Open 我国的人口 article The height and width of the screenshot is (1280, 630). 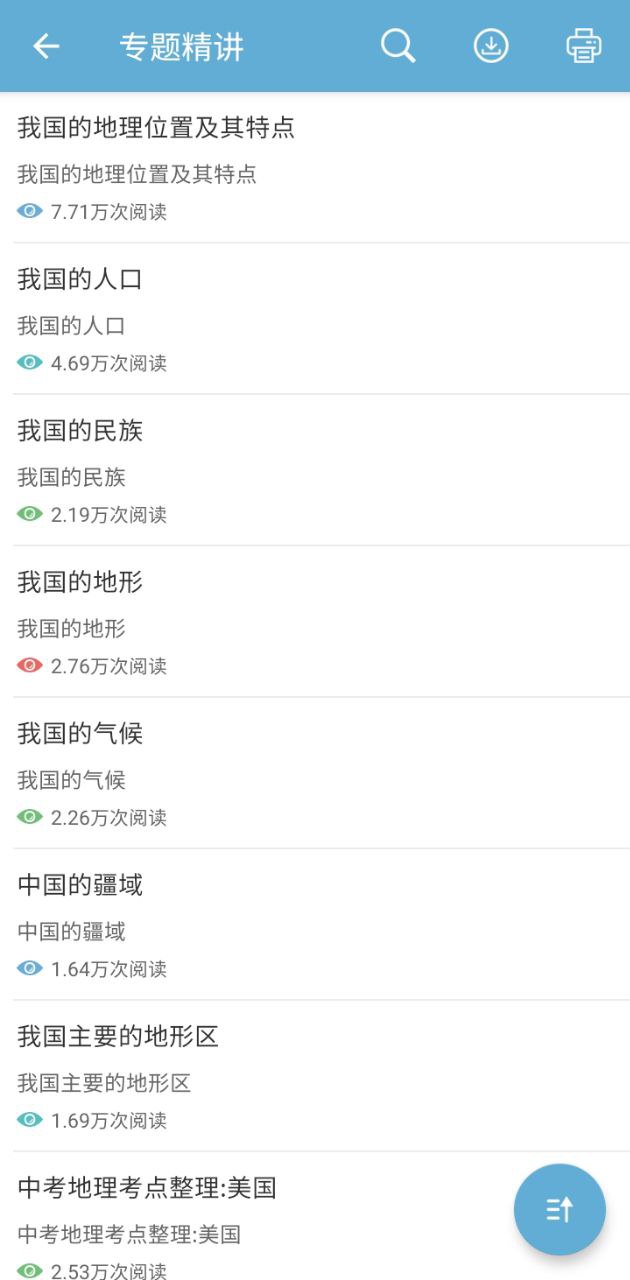pos(315,319)
